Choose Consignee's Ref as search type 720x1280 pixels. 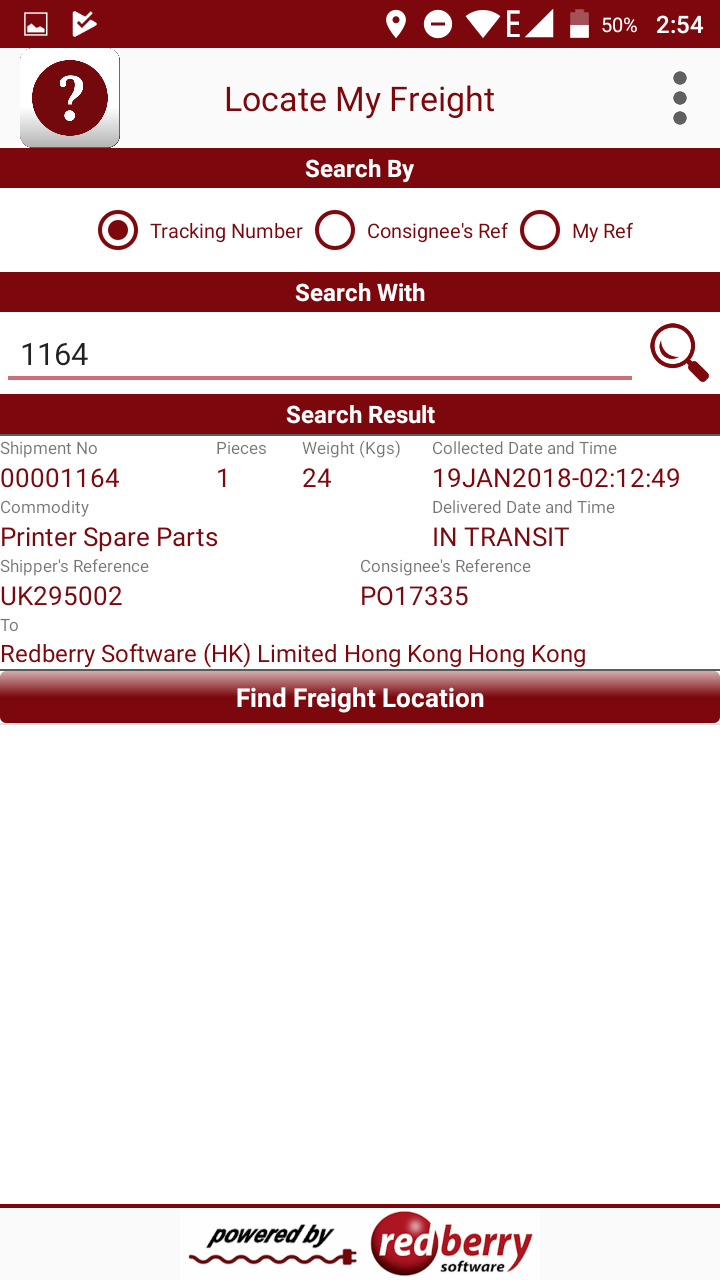[x=335, y=231]
